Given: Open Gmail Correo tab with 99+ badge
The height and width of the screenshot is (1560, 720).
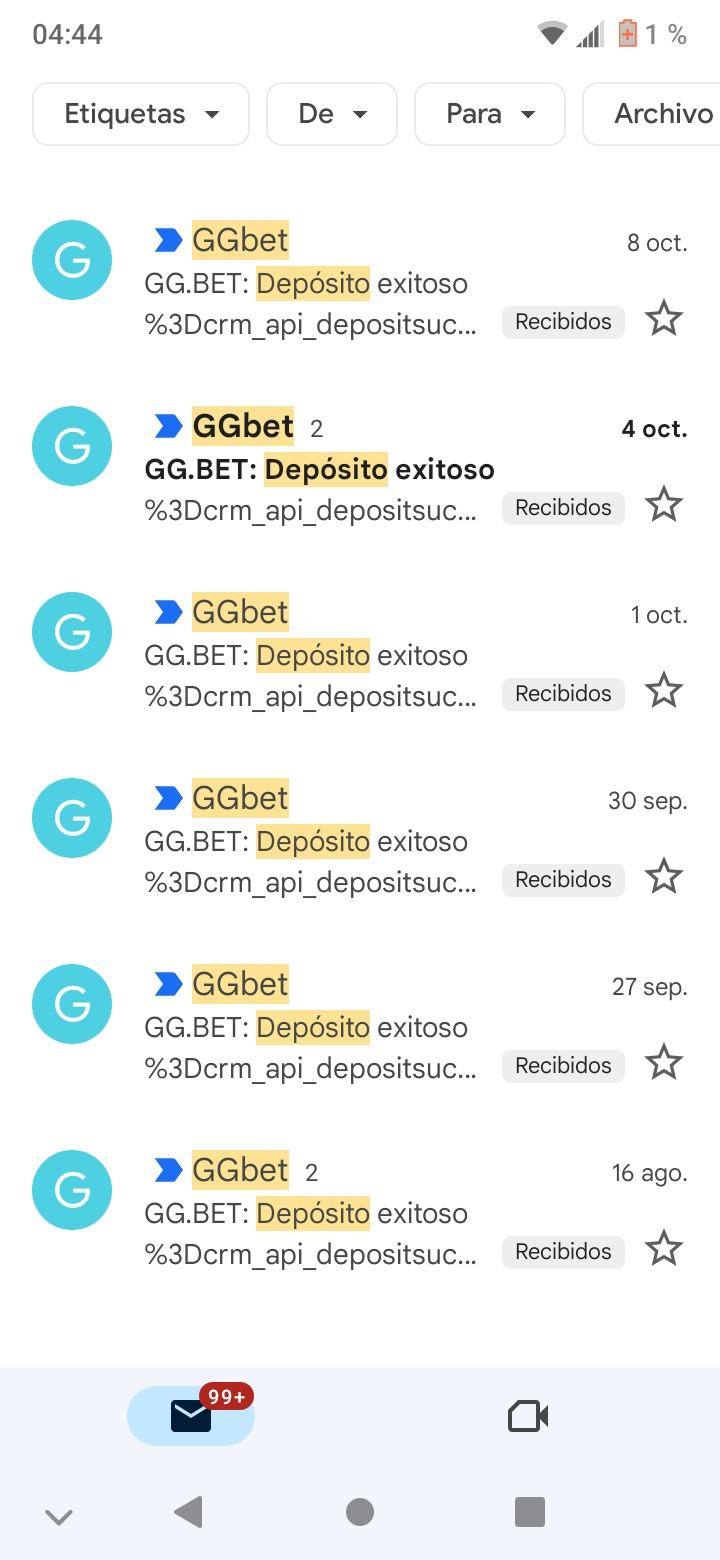Looking at the screenshot, I should (x=190, y=1416).
